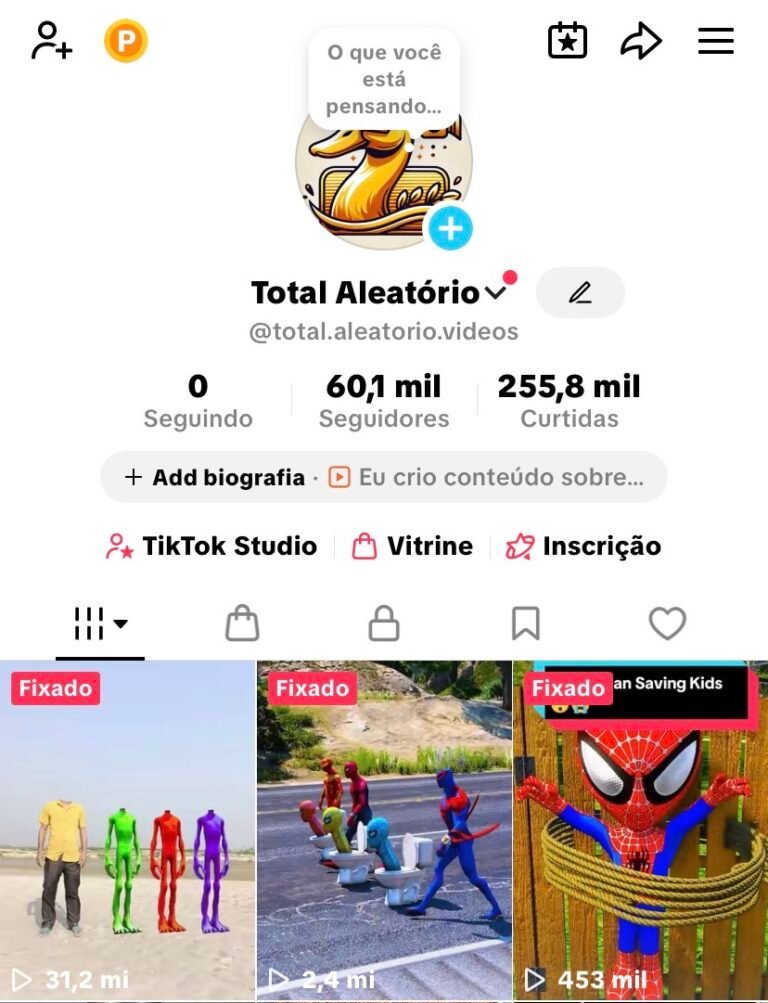View the Seguidores list
Viewport: 768px width, 1003px height.
384,400
